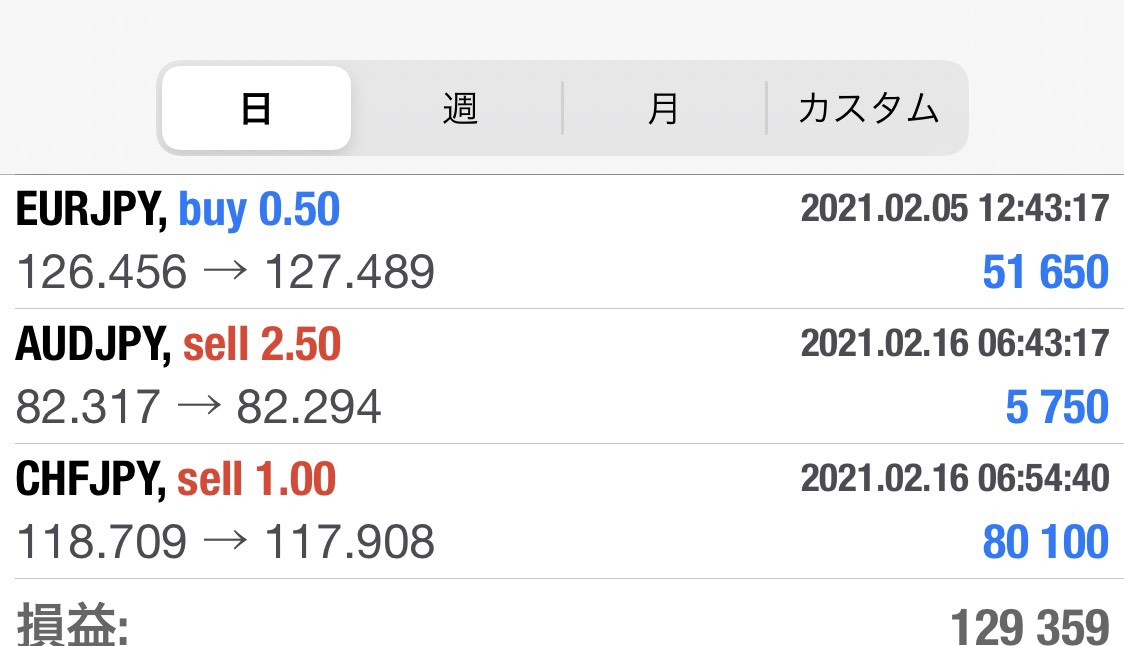Expand the AUDJPY sell 2.50 trade
The image size is (1124, 646).
pos(562,376)
